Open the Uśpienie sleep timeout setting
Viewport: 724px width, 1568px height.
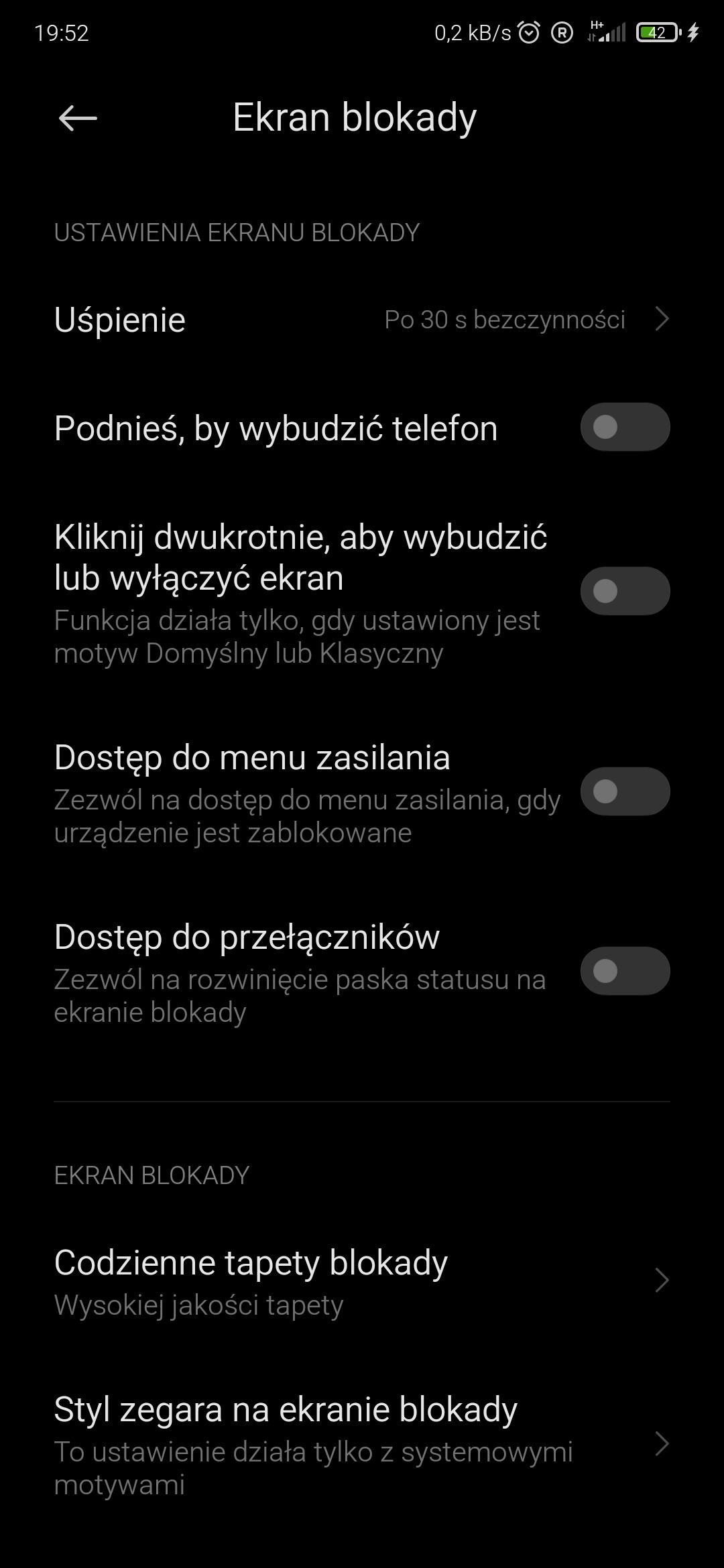tap(362, 320)
